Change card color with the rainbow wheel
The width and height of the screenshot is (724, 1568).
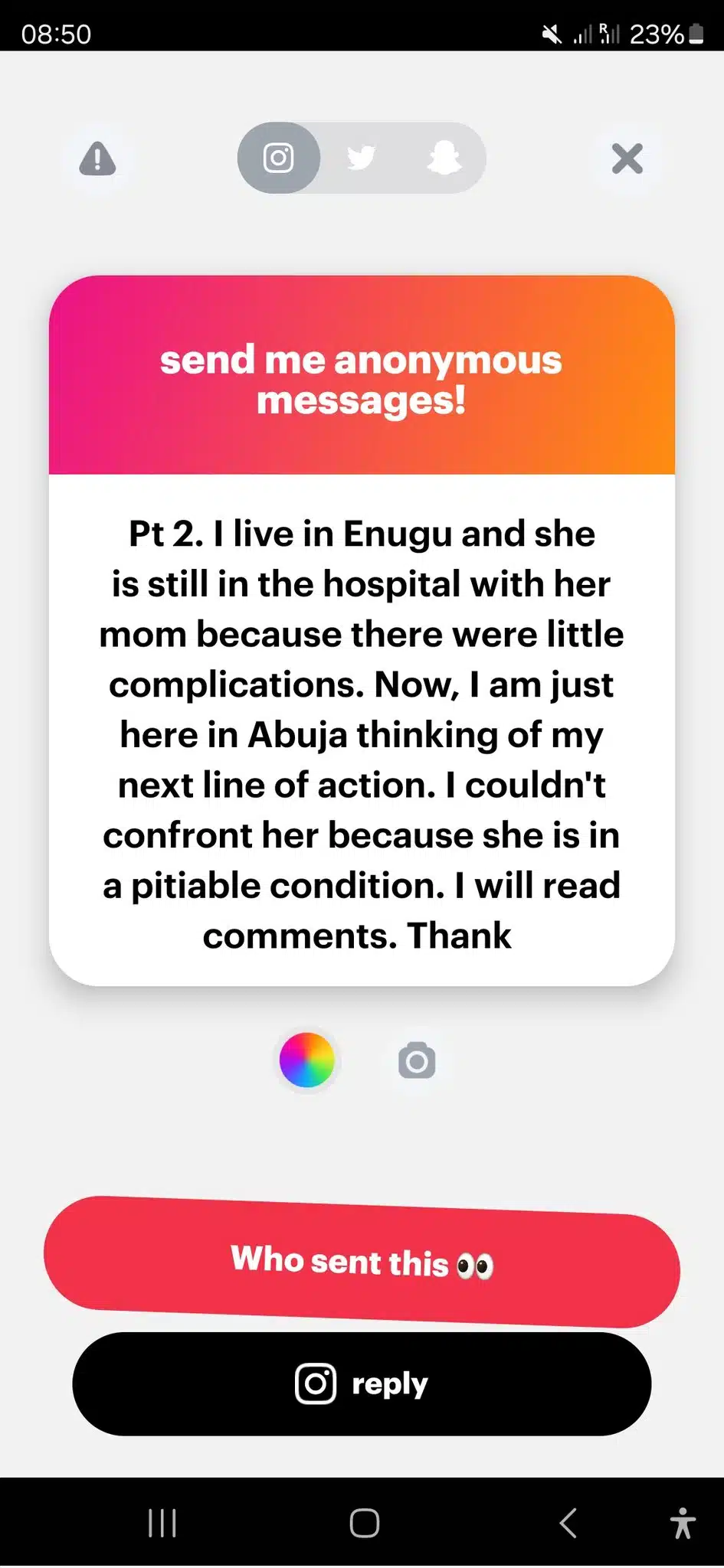tap(306, 1060)
